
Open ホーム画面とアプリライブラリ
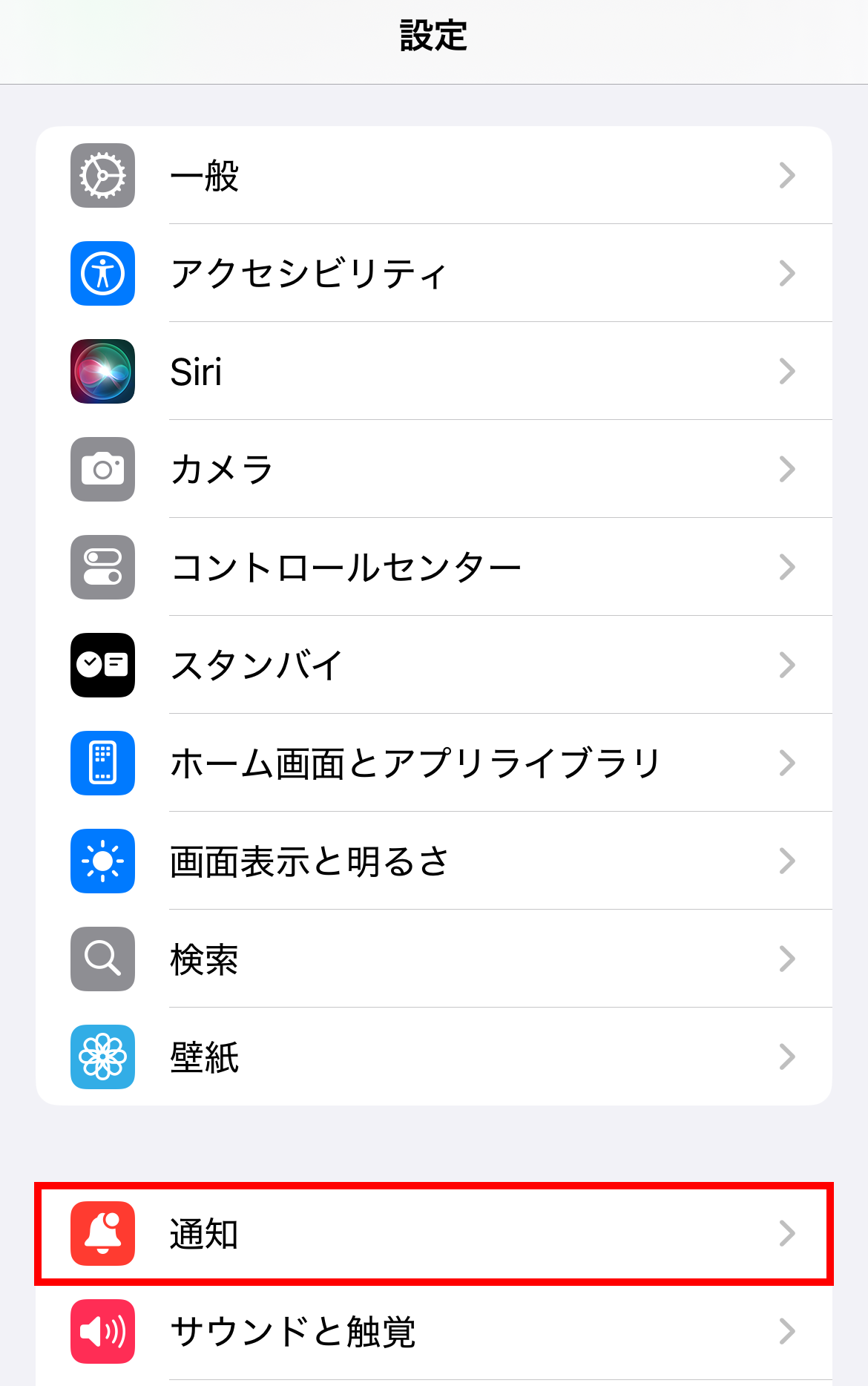[433, 763]
